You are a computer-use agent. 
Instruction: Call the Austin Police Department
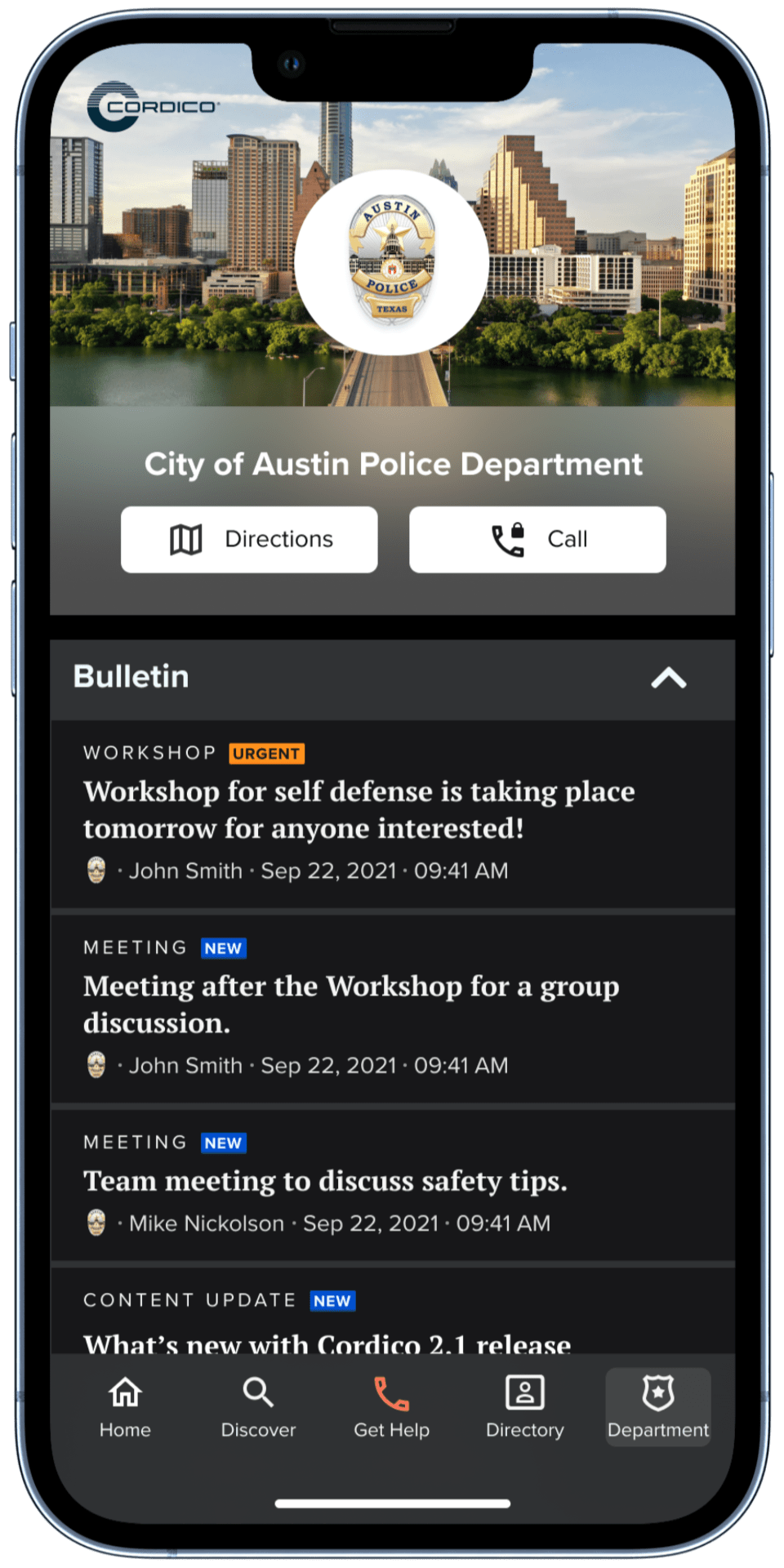(537, 539)
